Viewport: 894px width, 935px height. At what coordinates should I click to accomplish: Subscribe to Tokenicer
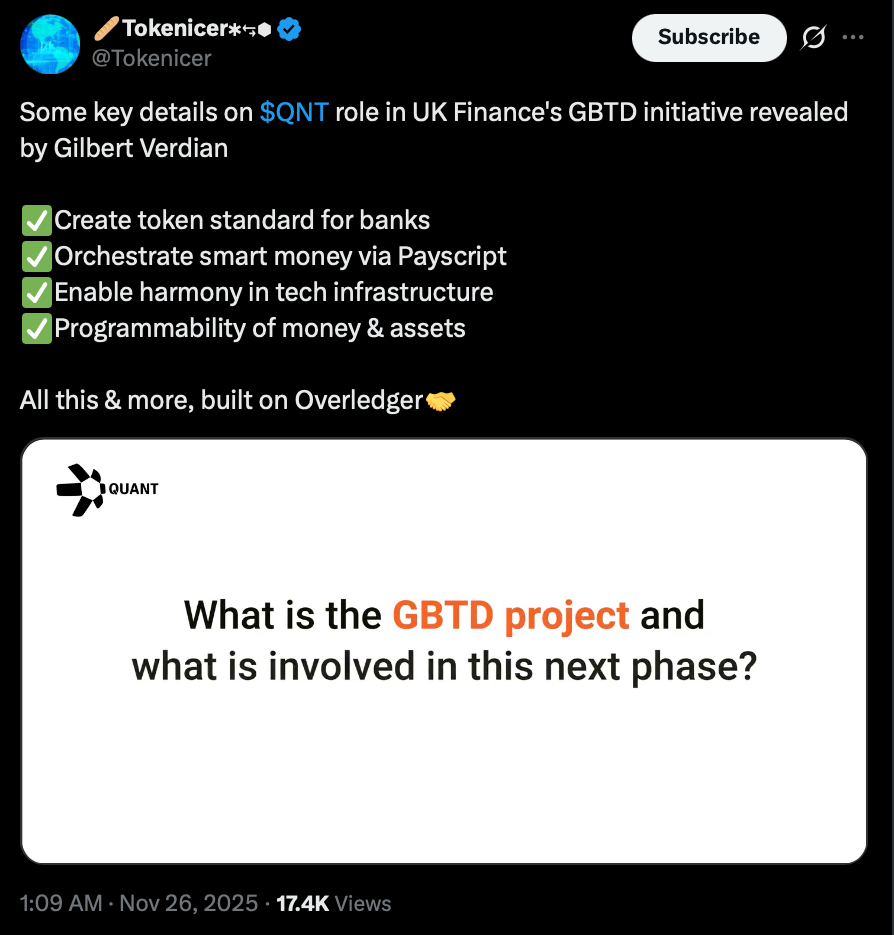[x=708, y=38]
